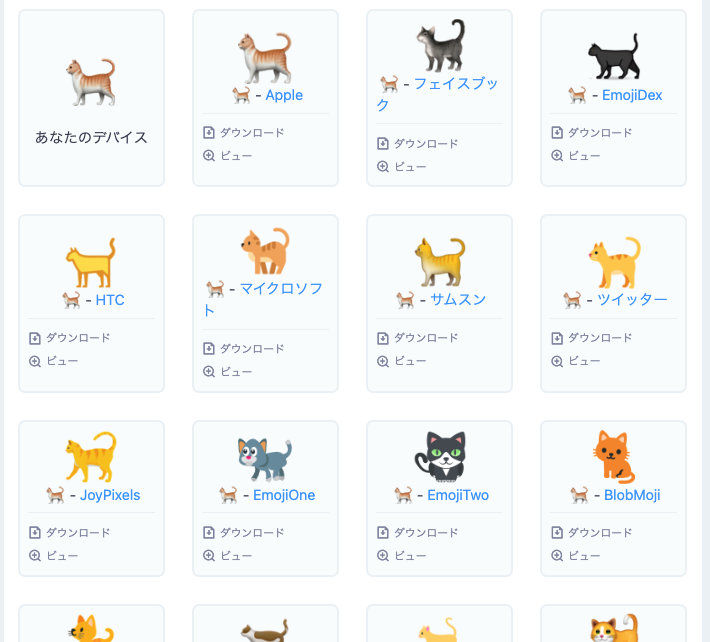Open the EmojiOne link
This screenshot has height=642, width=710.
[284, 495]
